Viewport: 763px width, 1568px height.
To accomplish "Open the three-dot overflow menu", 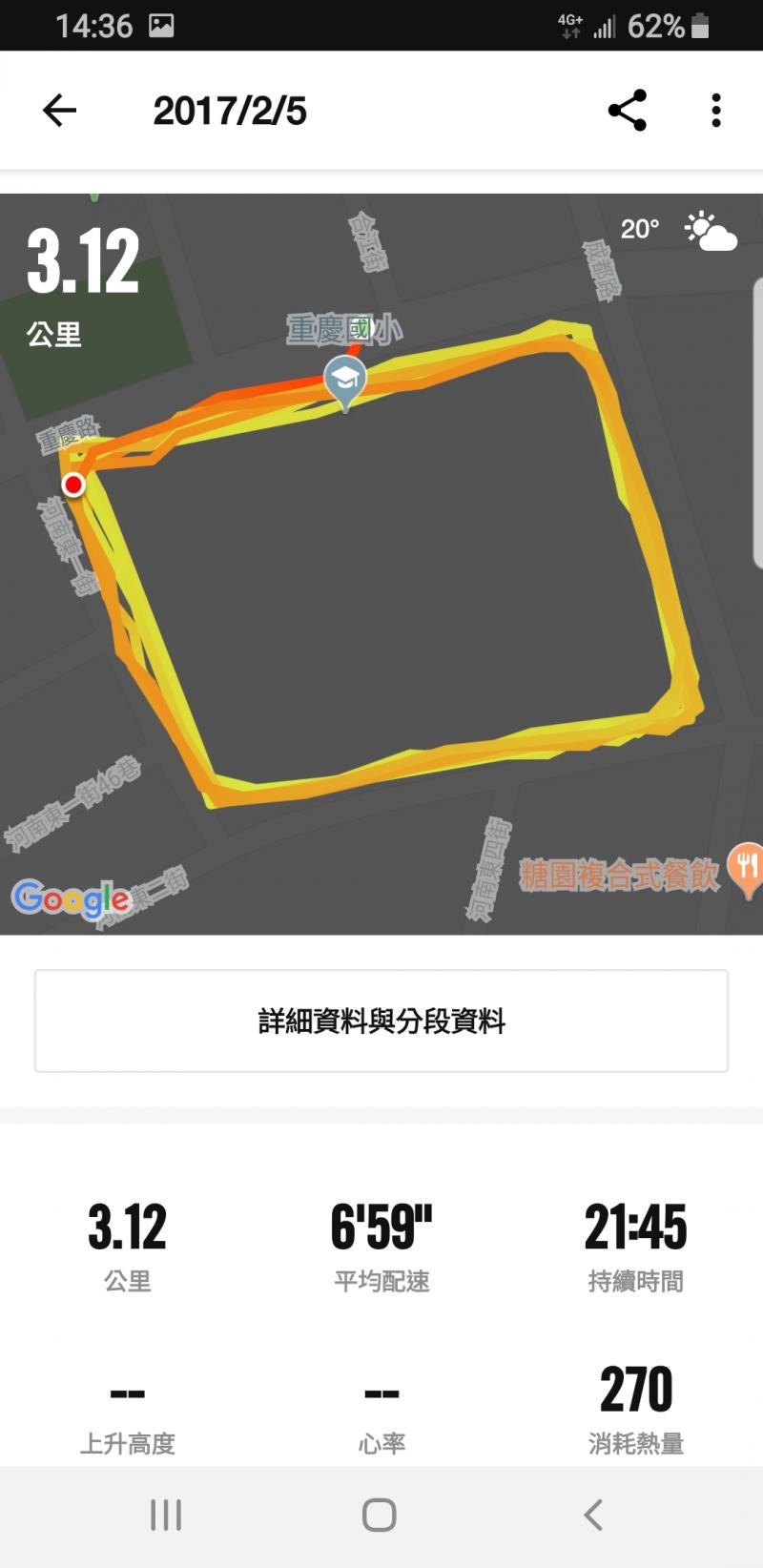I will click(715, 111).
